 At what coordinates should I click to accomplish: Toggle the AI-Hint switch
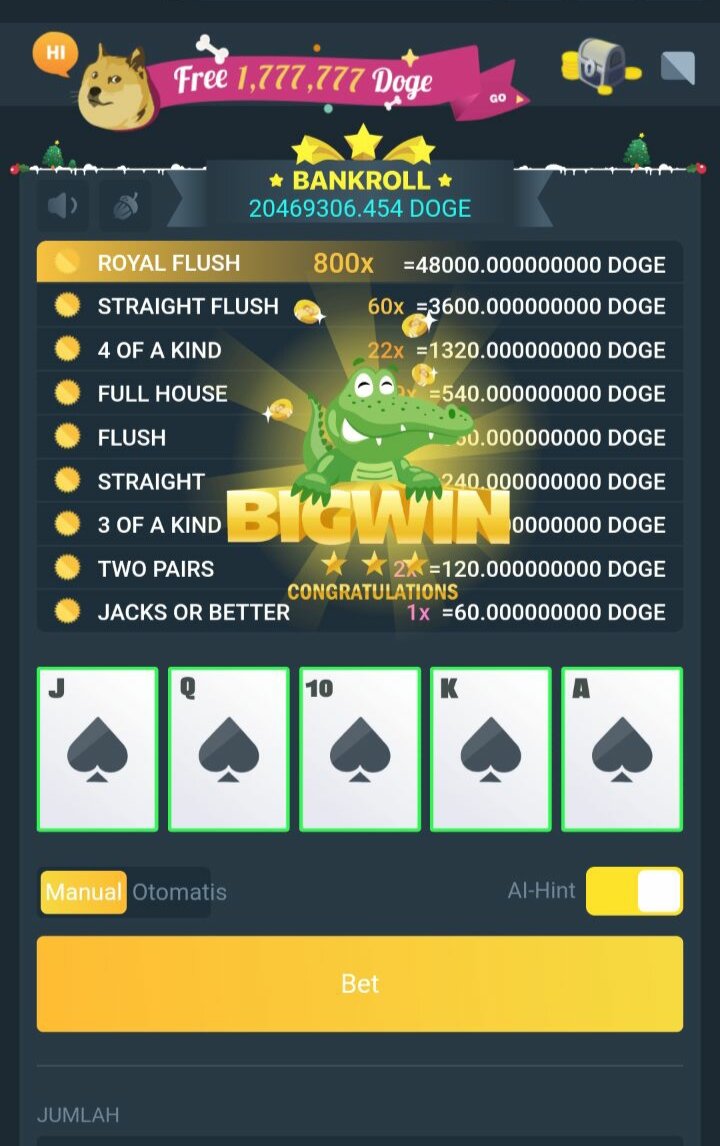click(634, 891)
